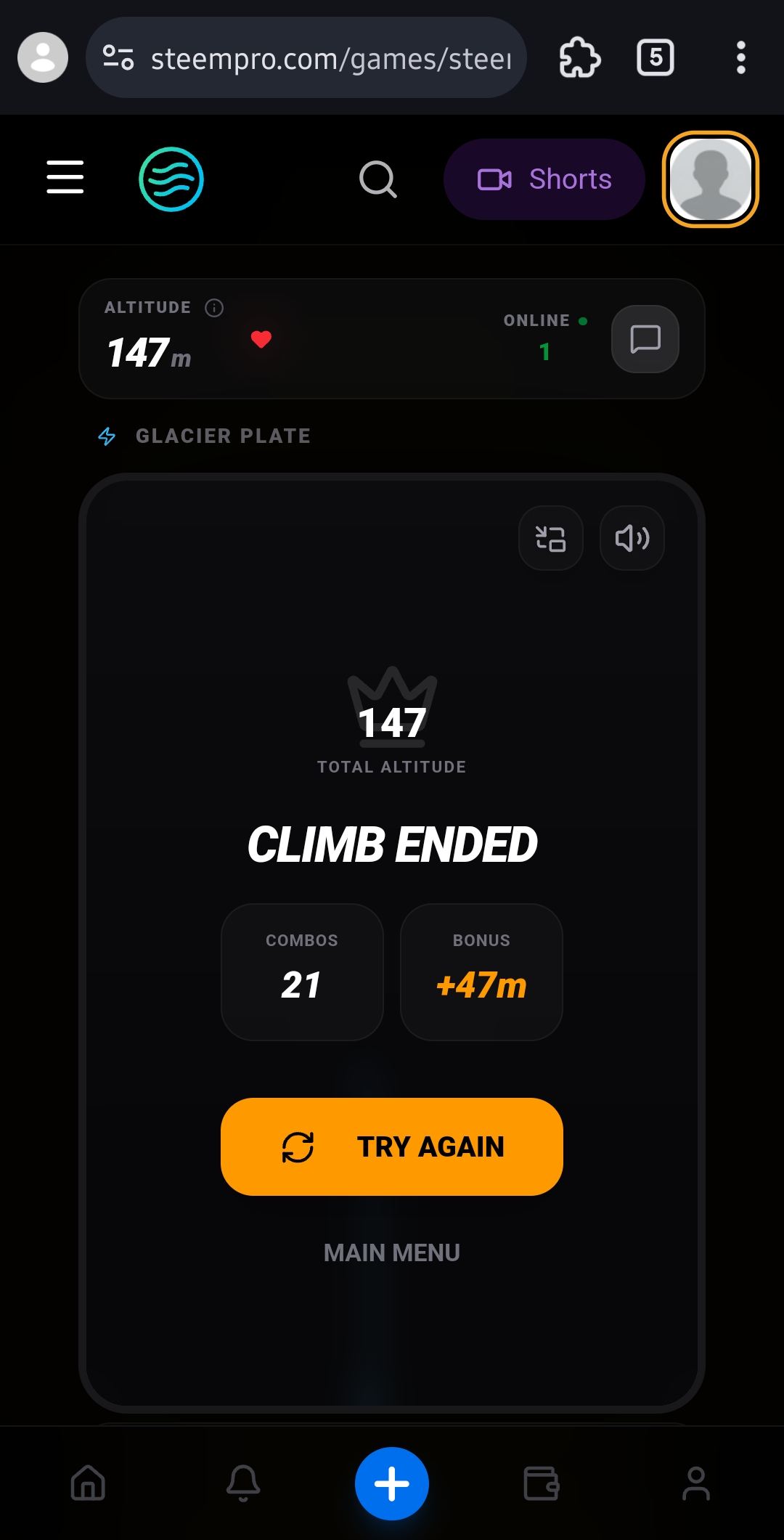This screenshot has height=1540, width=784.
Task: Go to the Home tab
Action: coord(88,1483)
